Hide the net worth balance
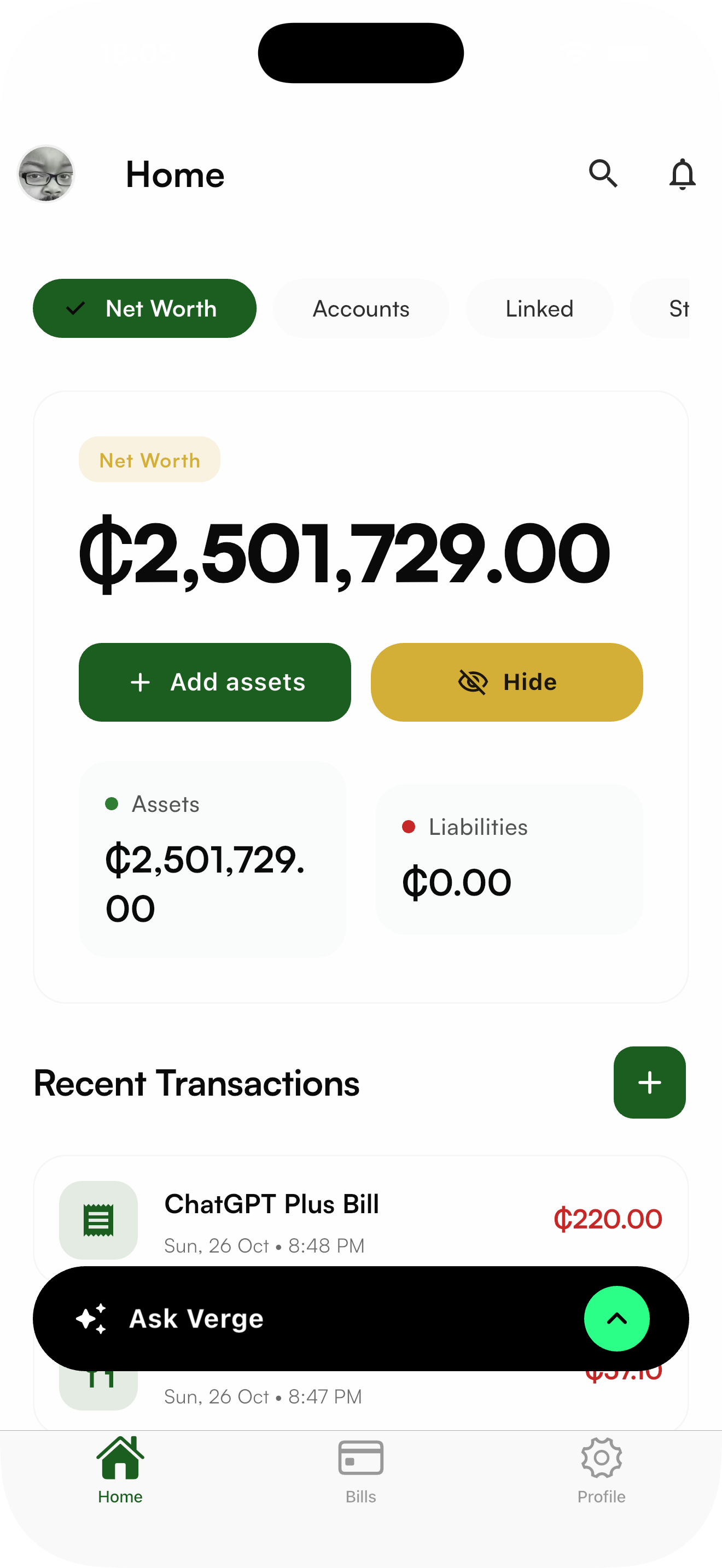 (506, 682)
